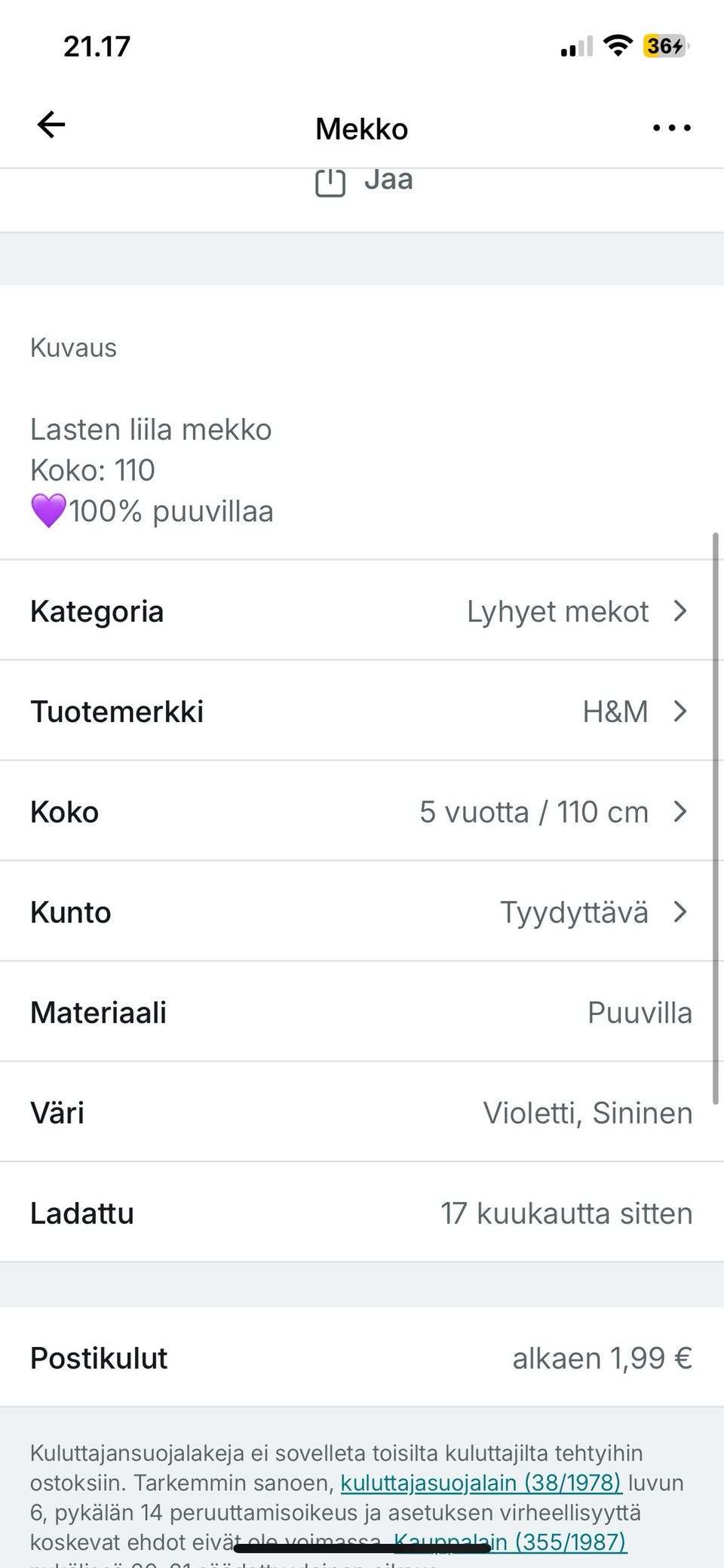Tap Tyydyttävä condition value
This screenshot has height=1568, width=724.
pyautogui.click(x=574, y=912)
